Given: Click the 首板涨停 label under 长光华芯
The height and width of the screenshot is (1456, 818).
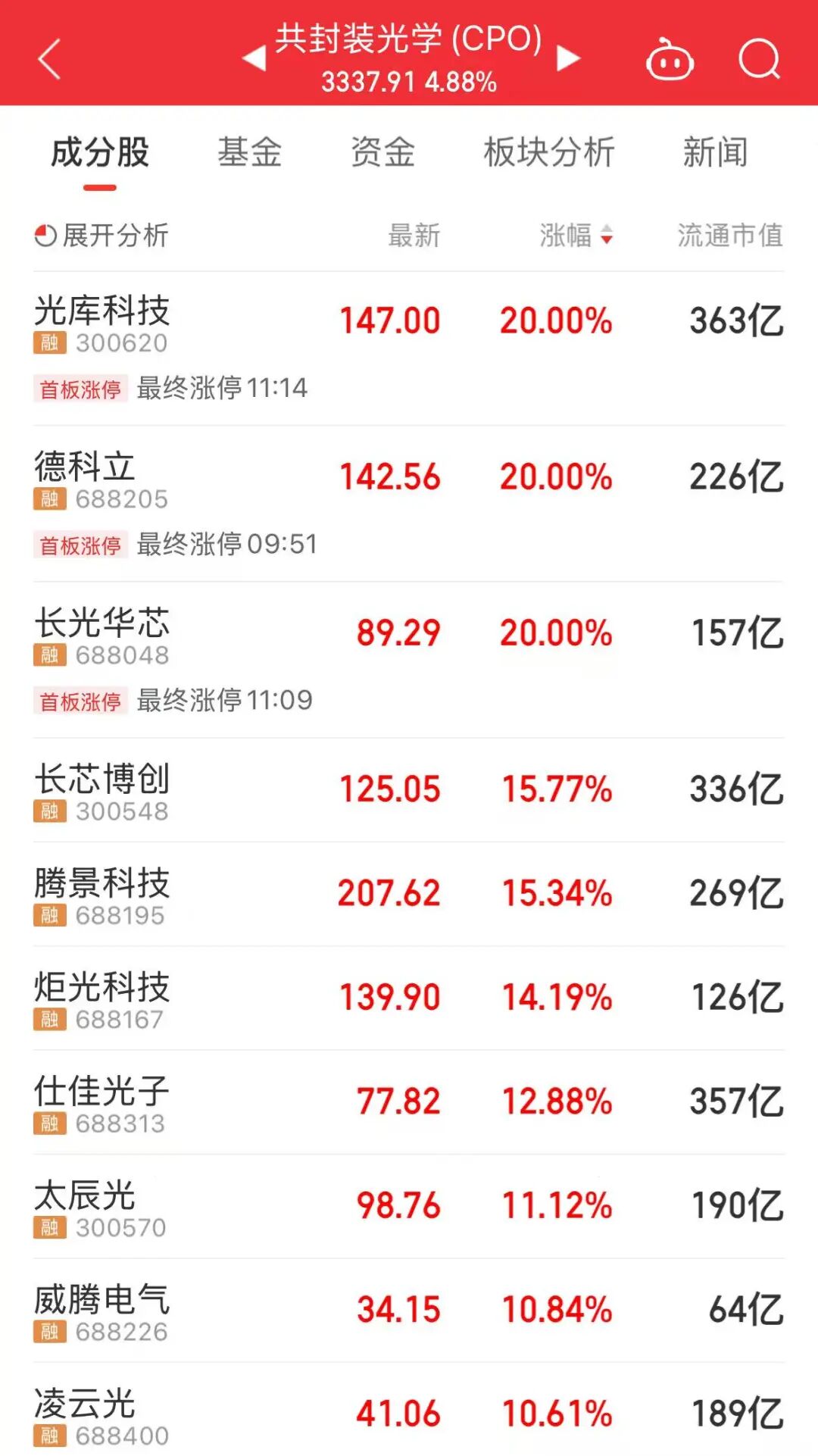Looking at the screenshot, I should tap(80, 701).
